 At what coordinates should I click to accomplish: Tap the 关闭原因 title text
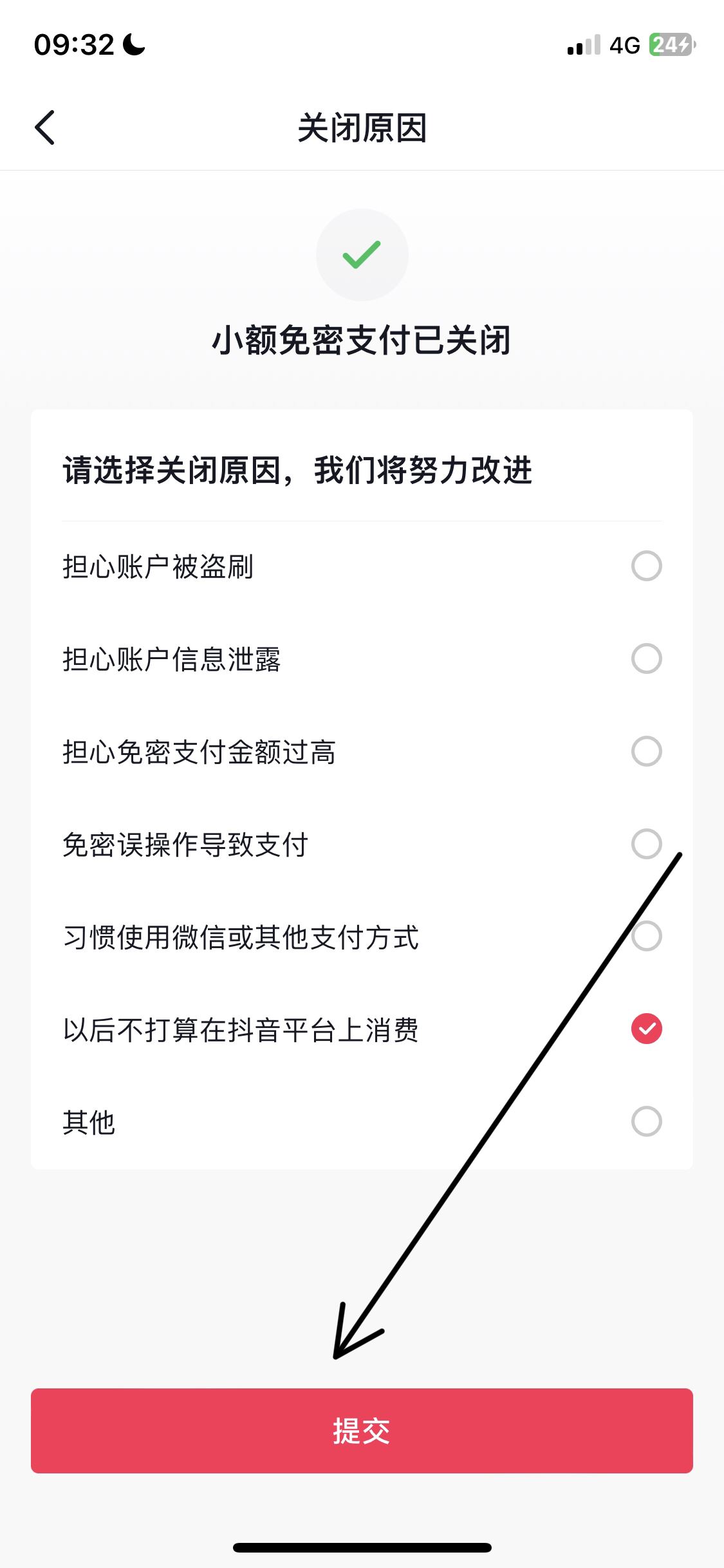(362, 127)
